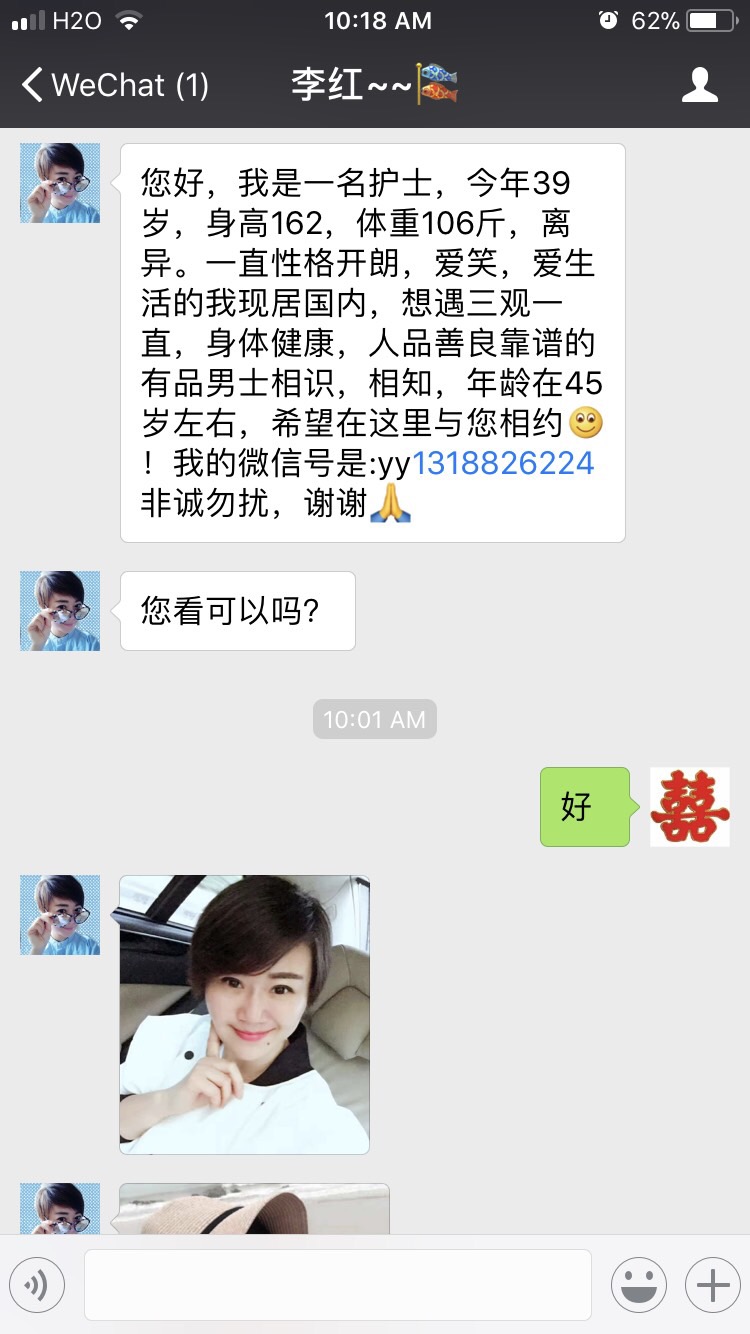Focus the message text field
The width and height of the screenshot is (750, 1334).
[337, 1284]
